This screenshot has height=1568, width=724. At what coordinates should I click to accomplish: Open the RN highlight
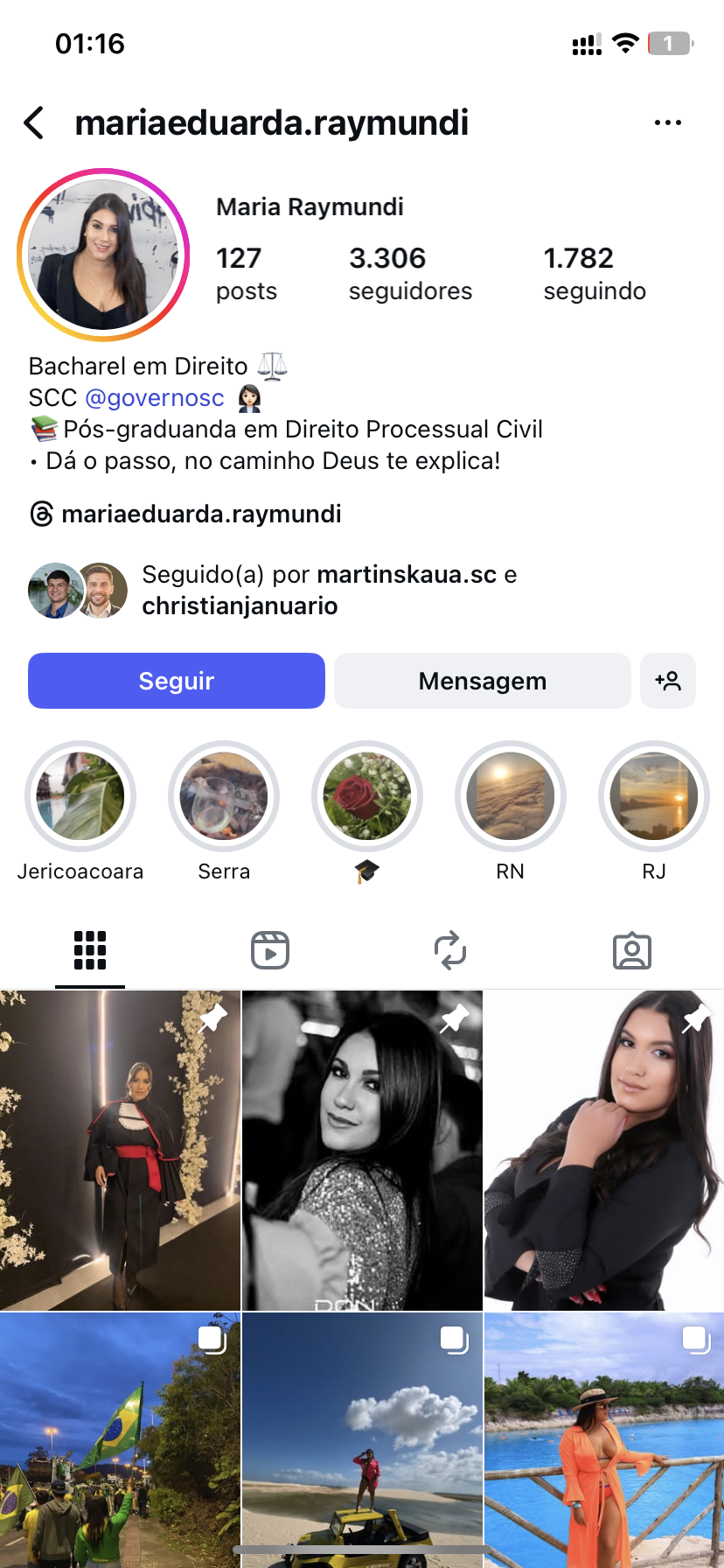tap(511, 796)
